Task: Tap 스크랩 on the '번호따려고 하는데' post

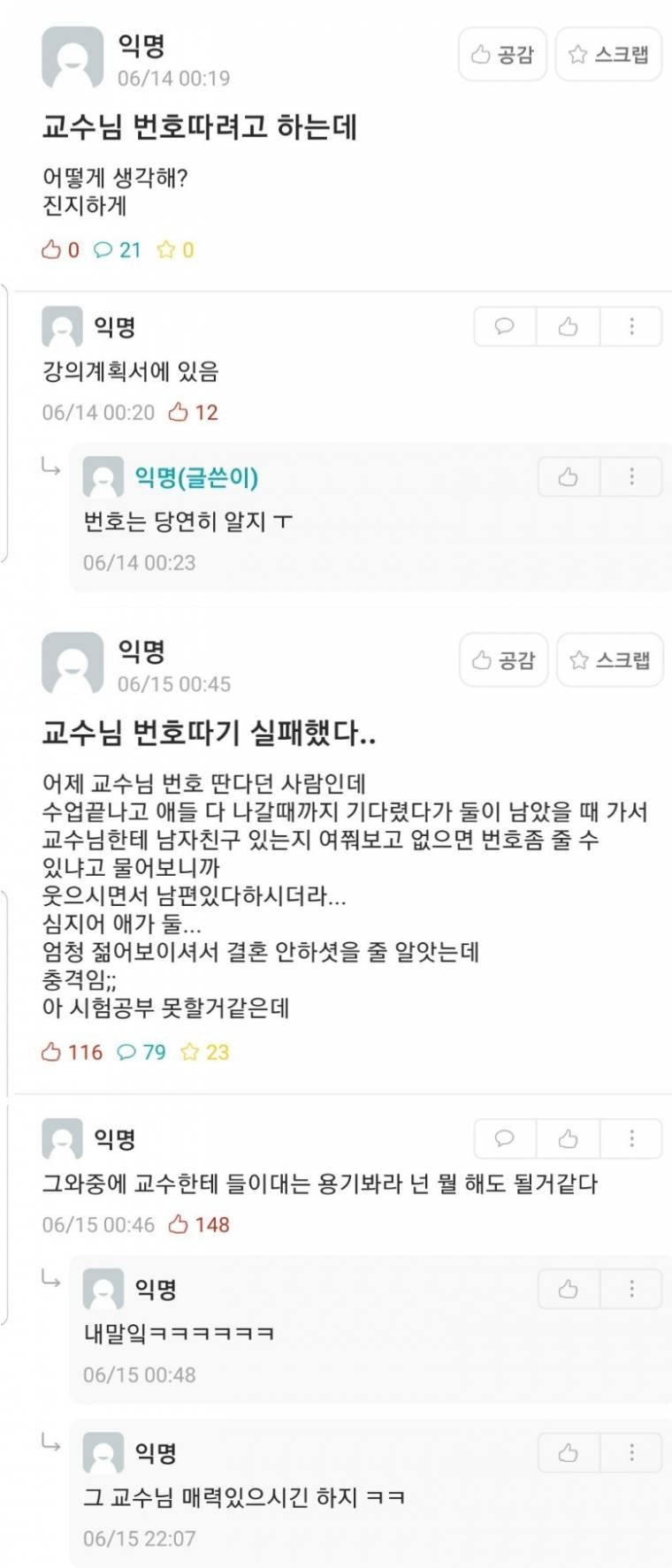Action: coord(608,55)
